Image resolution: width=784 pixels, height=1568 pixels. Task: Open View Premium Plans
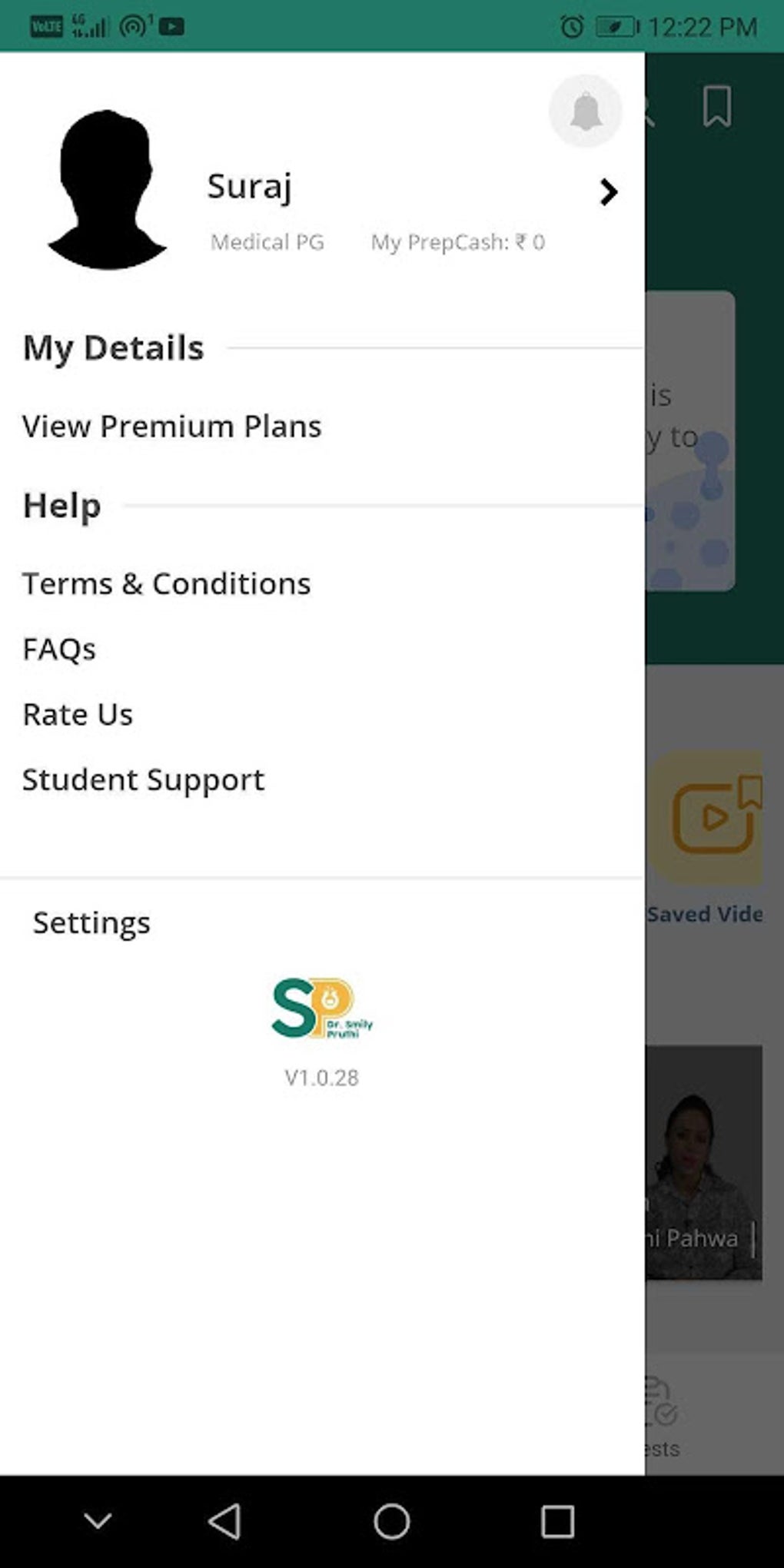[171, 427]
